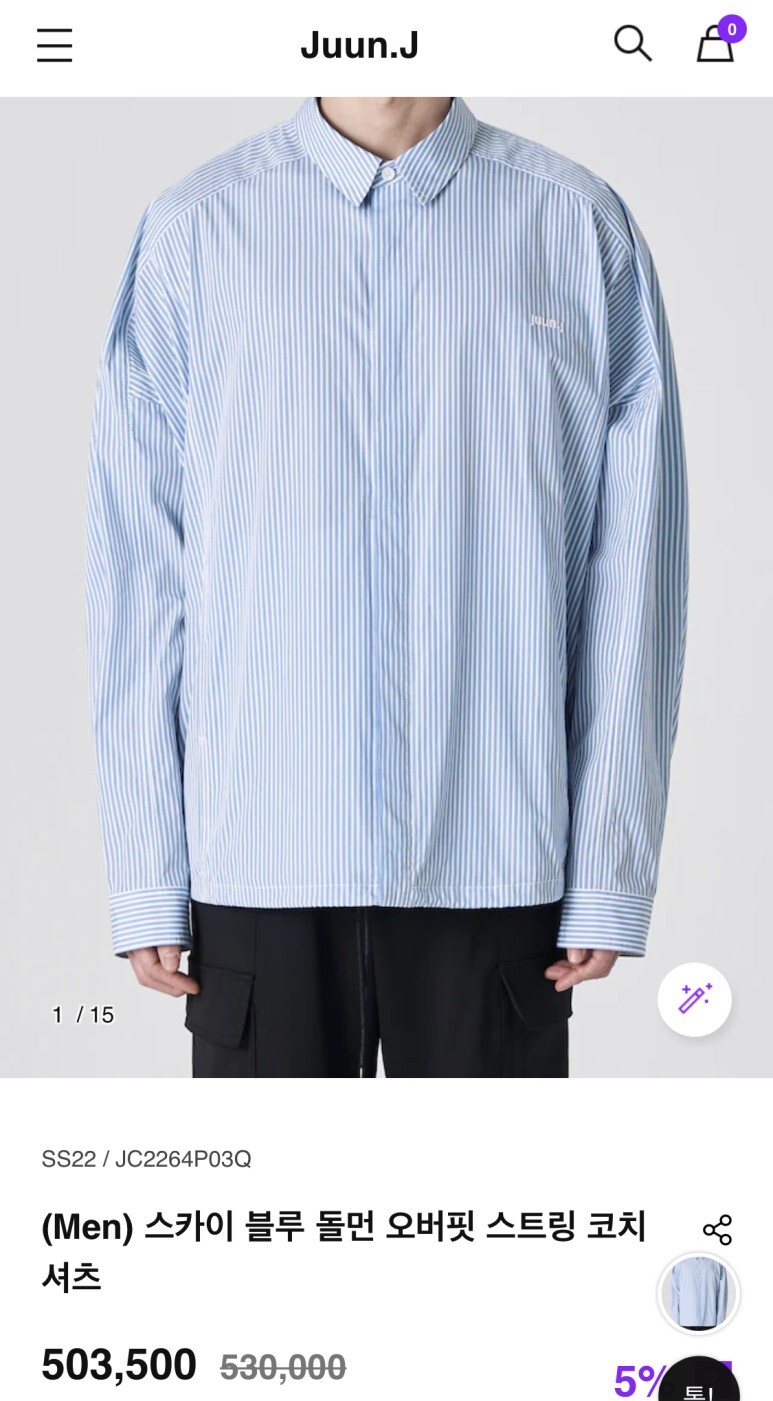
Task: Open the search icon
Action: pyautogui.click(x=632, y=44)
